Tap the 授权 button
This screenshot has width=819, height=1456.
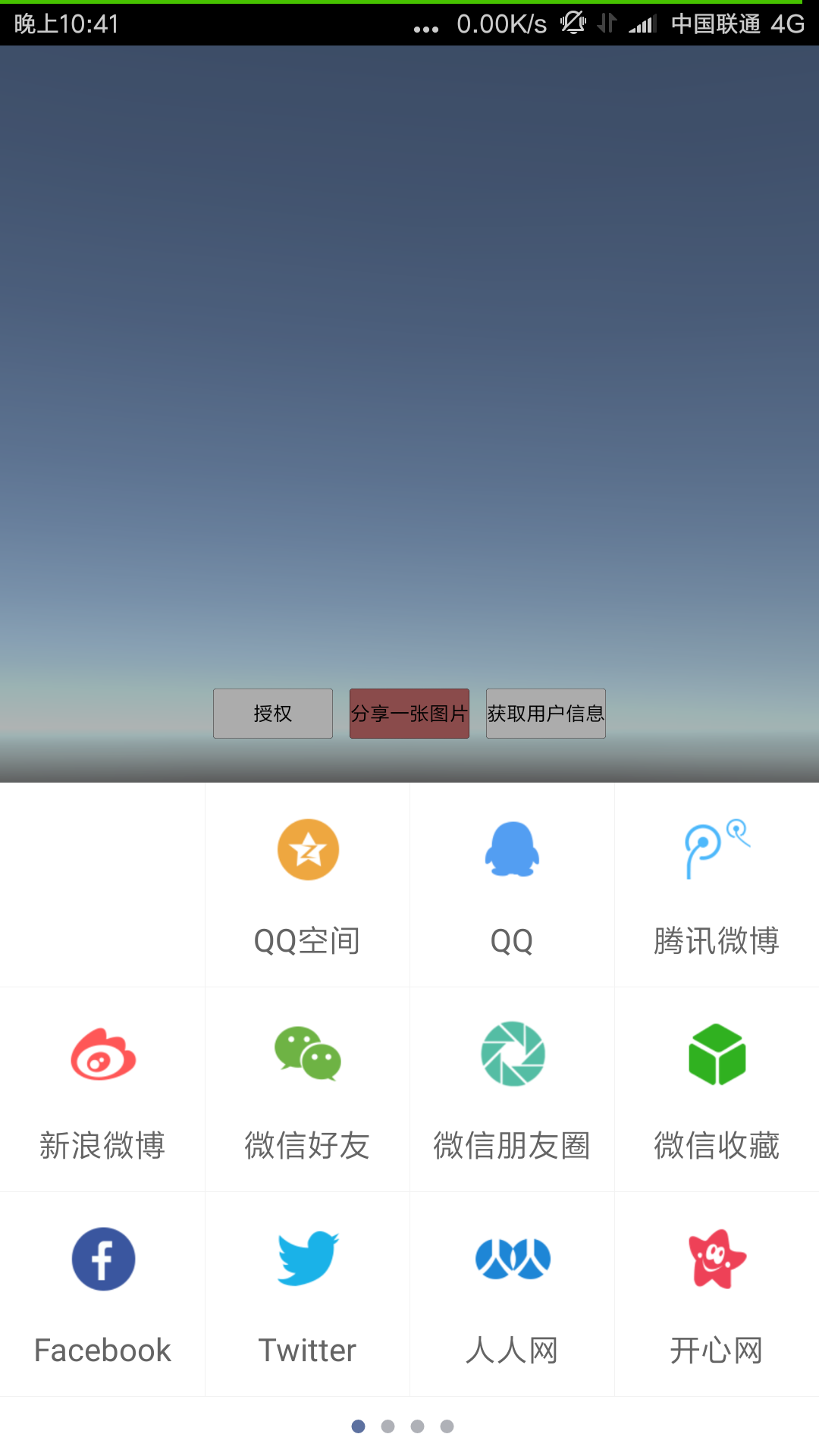click(x=273, y=714)
